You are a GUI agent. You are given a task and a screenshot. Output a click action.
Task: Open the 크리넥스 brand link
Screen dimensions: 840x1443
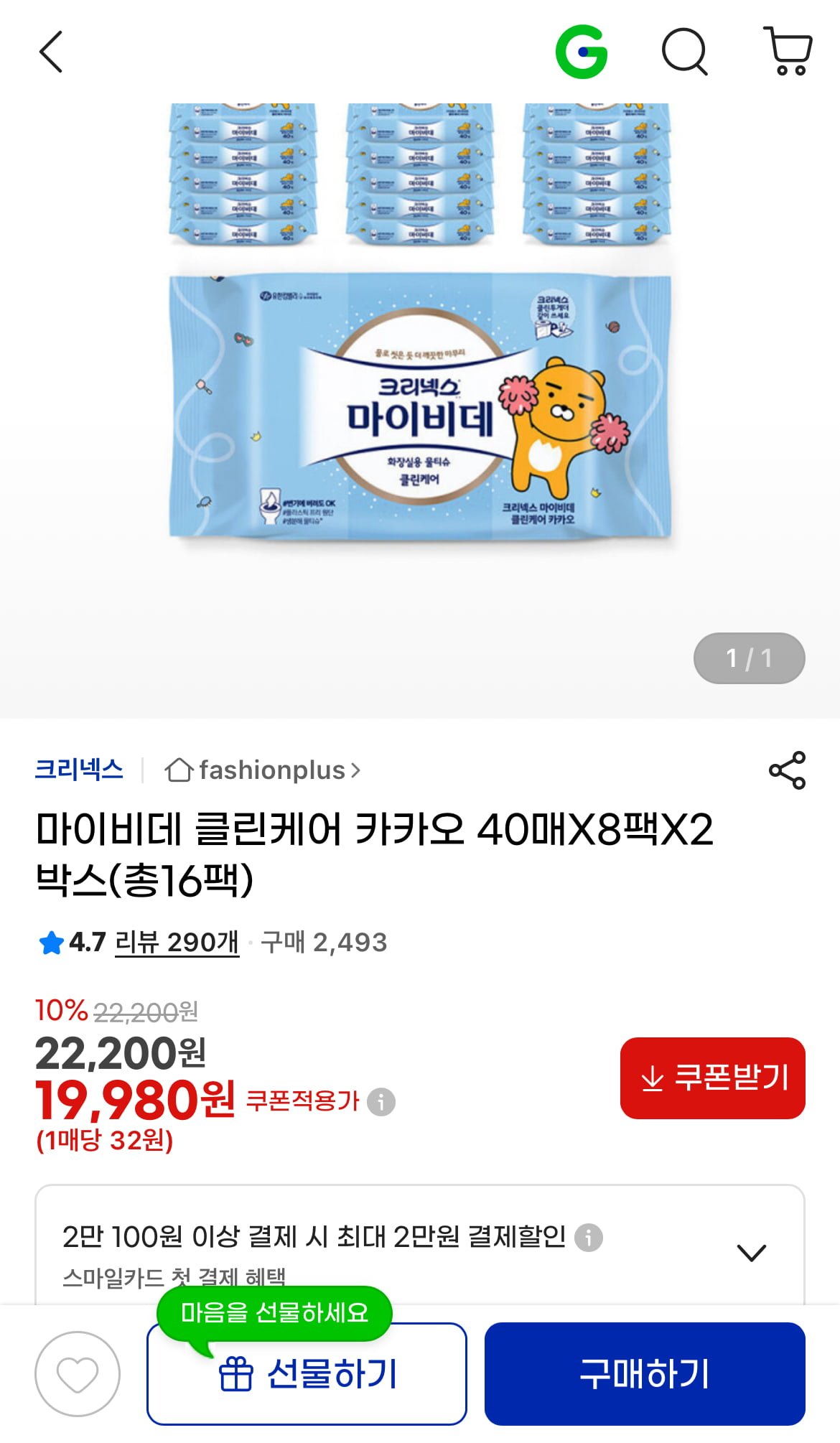coord(79,770)
